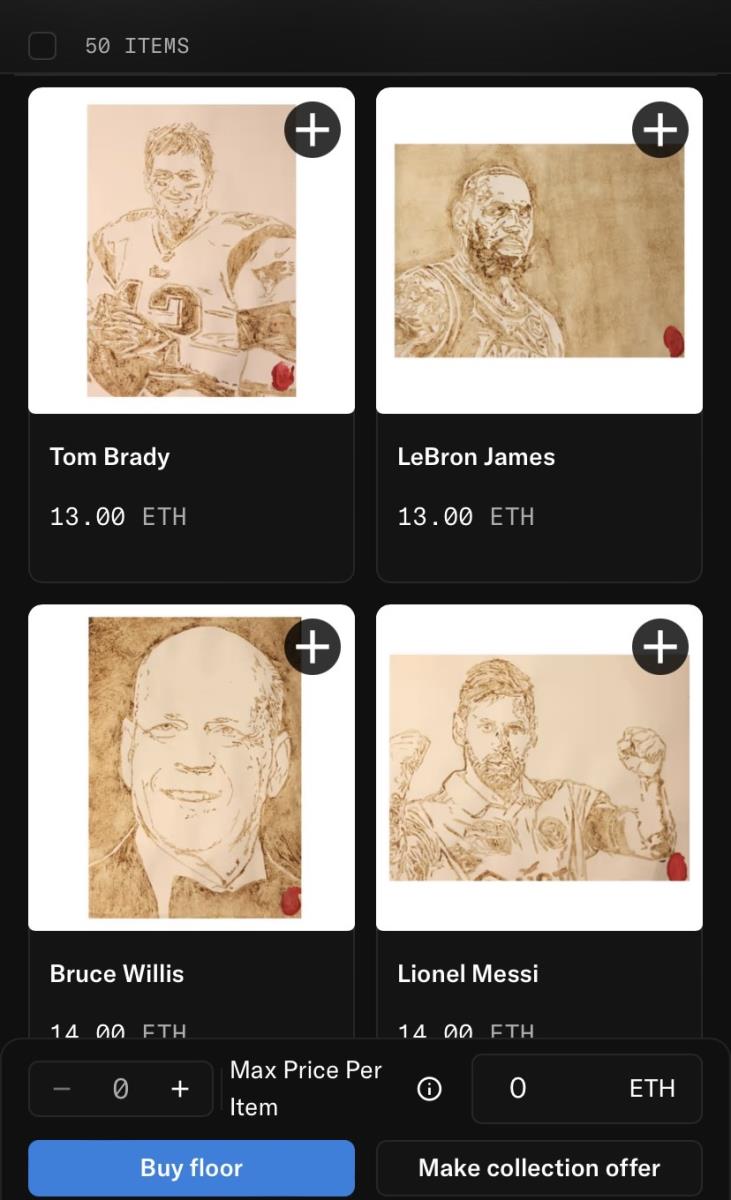Tap the Buy floor button
This screenshot has width=731, height=1200.
pyautogui.click(x=191, y=1167)
